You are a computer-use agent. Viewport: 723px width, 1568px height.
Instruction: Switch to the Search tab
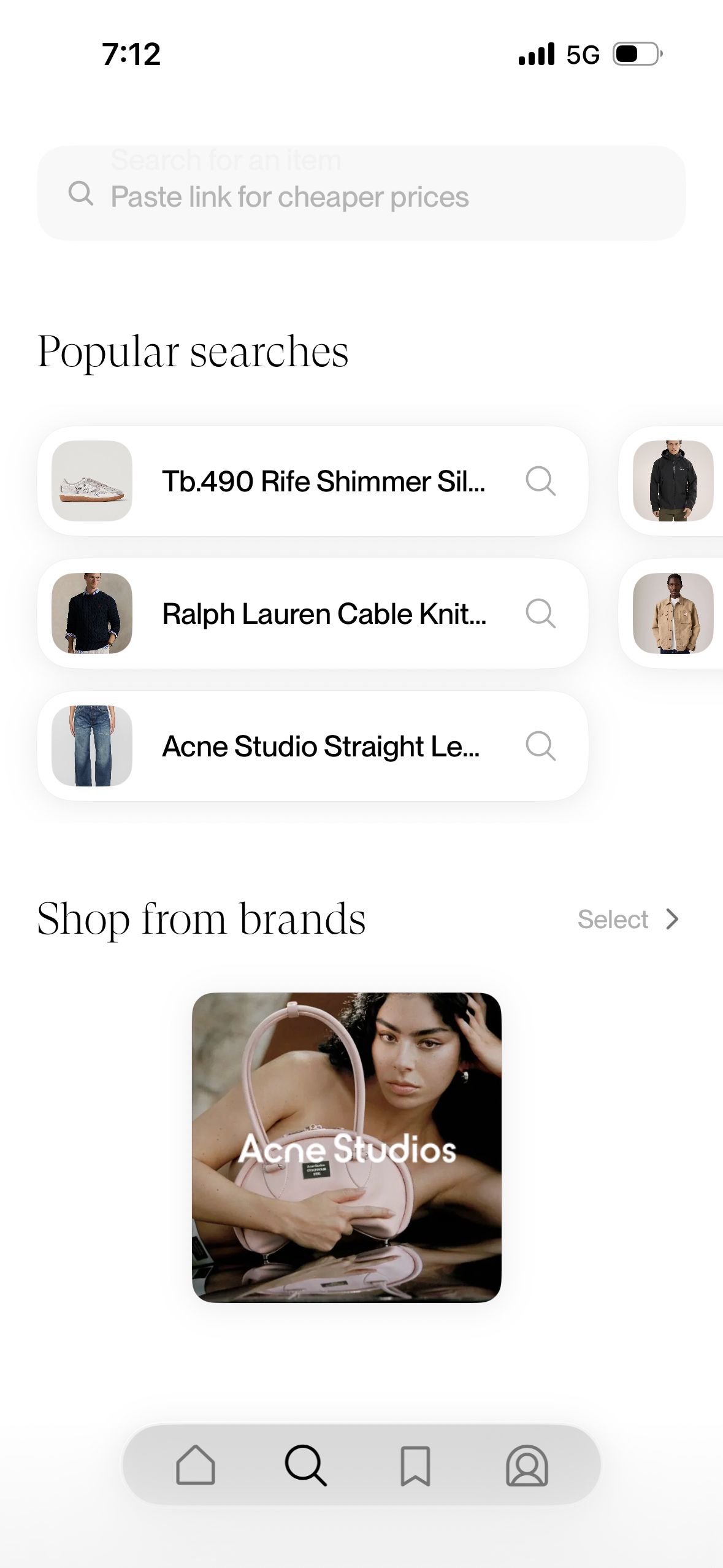[305, 1465]
